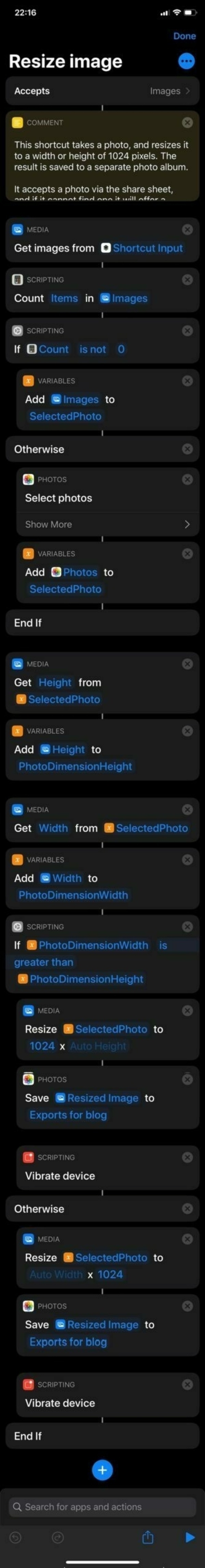Expand Show More under Select photos
This screenshot has height=1568, width=205.
107,524
